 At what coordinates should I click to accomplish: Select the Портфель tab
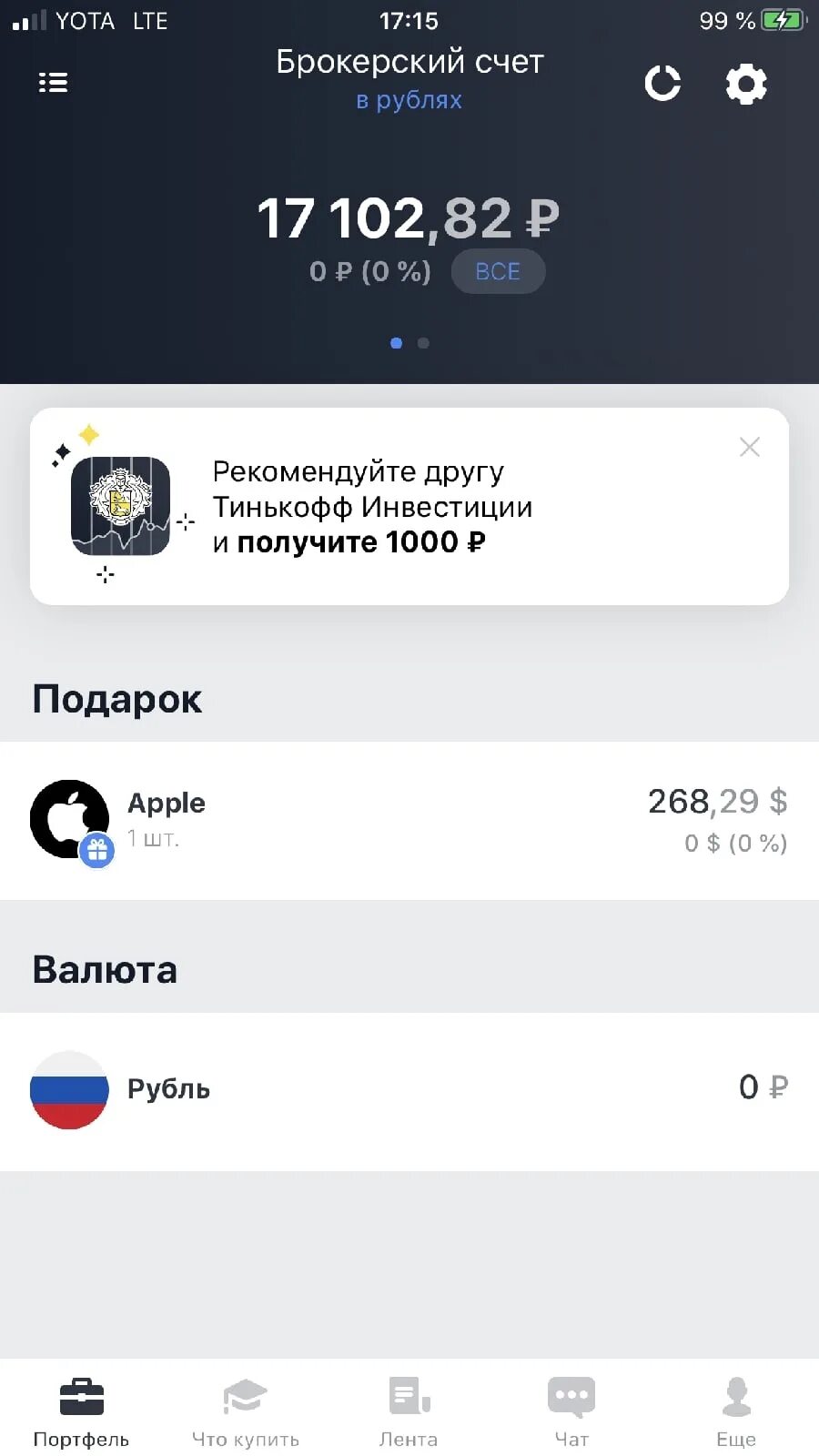pos(81,1412)
